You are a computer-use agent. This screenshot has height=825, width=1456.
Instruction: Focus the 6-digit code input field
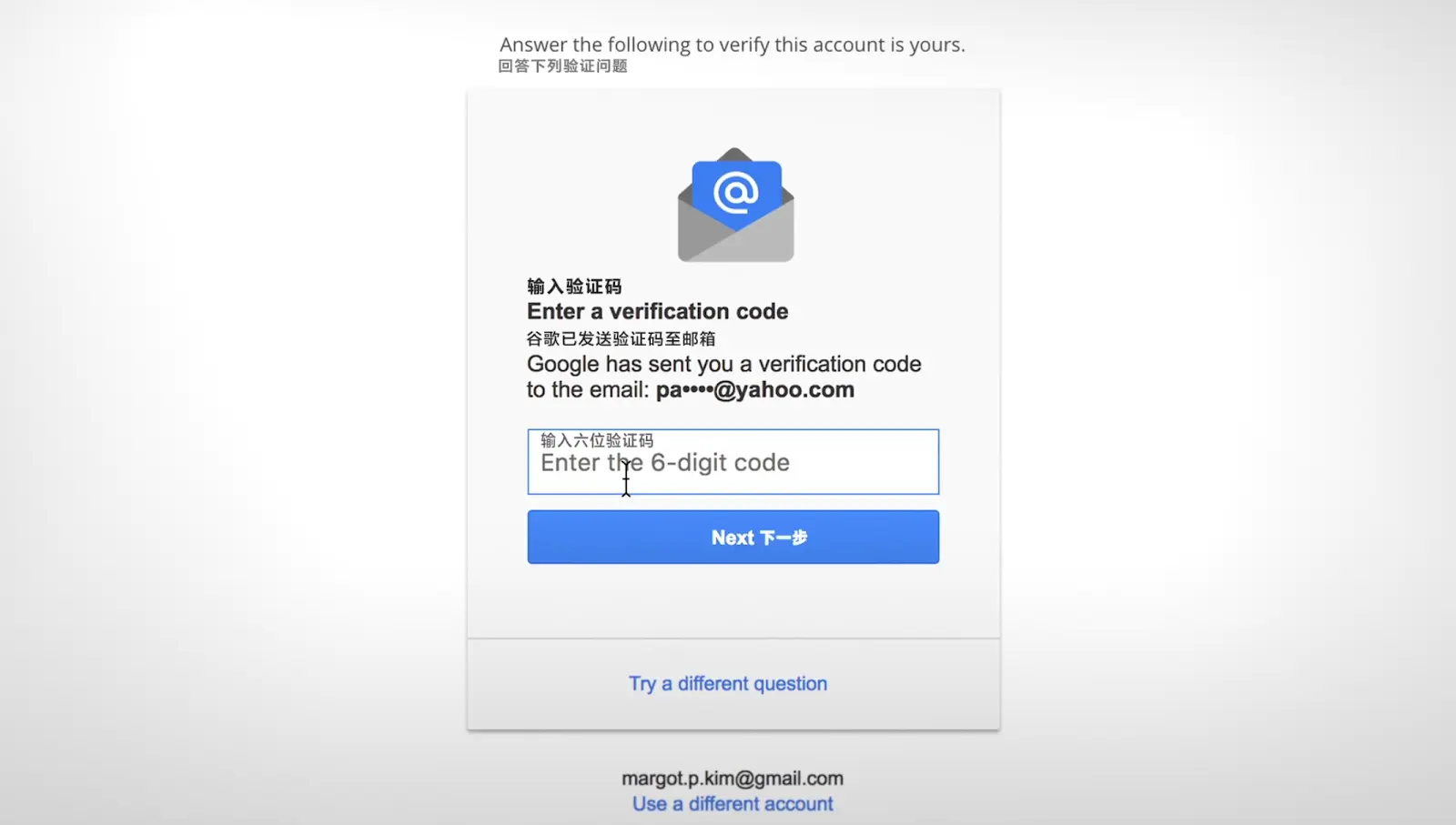coord(733,462)
